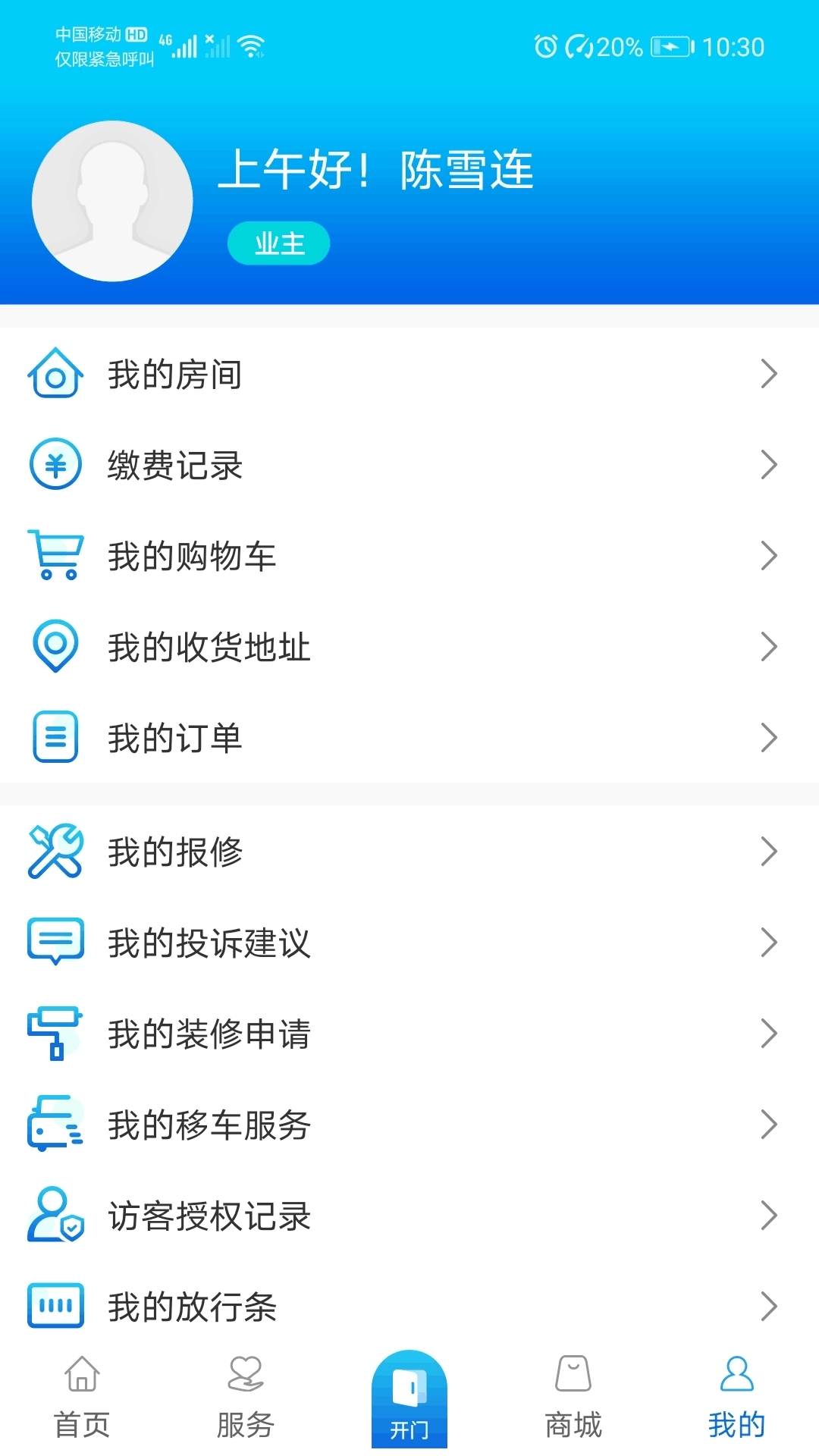Click the visitor shield icon for 访客授权记录
819x1456 pixels.
coord(55,1216)
